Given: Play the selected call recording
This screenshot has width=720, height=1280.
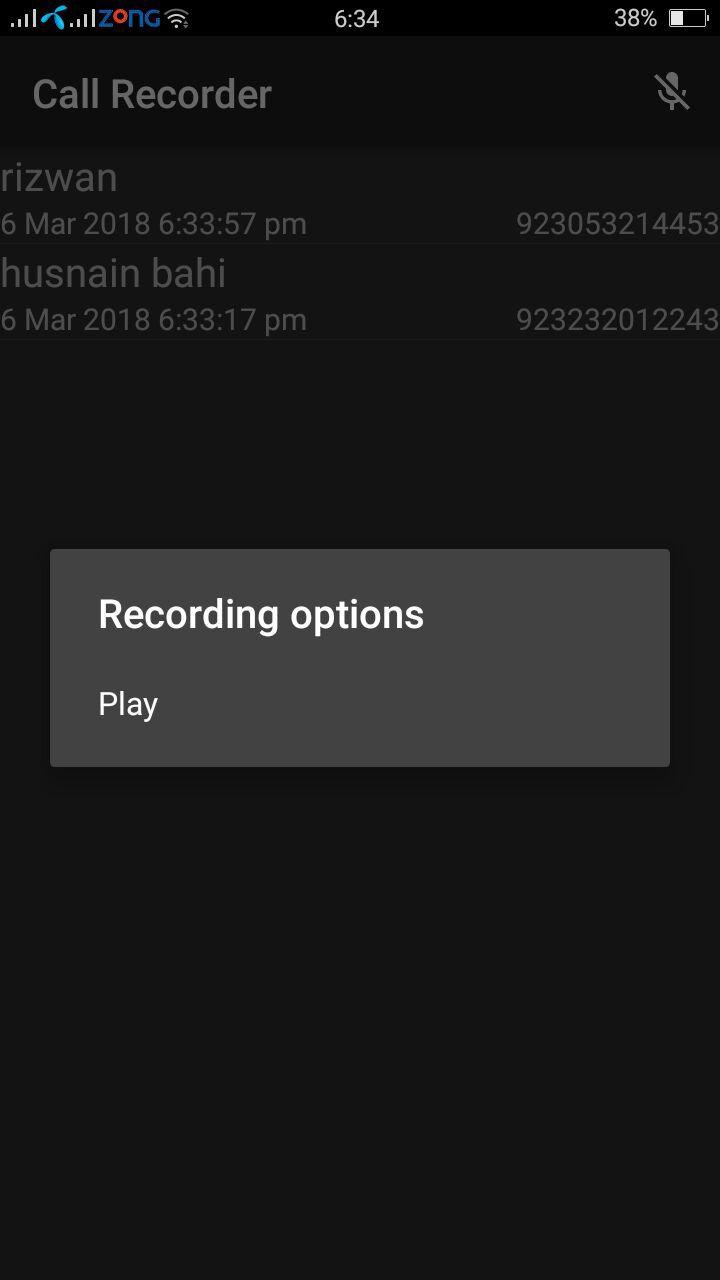Looking at the screenshot, I should [127, 703].
